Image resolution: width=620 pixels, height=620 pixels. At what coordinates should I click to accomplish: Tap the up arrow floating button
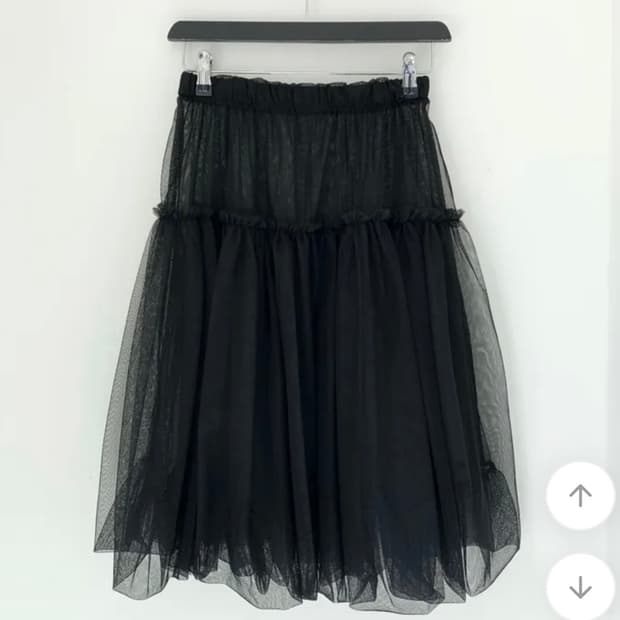(580, 495)
